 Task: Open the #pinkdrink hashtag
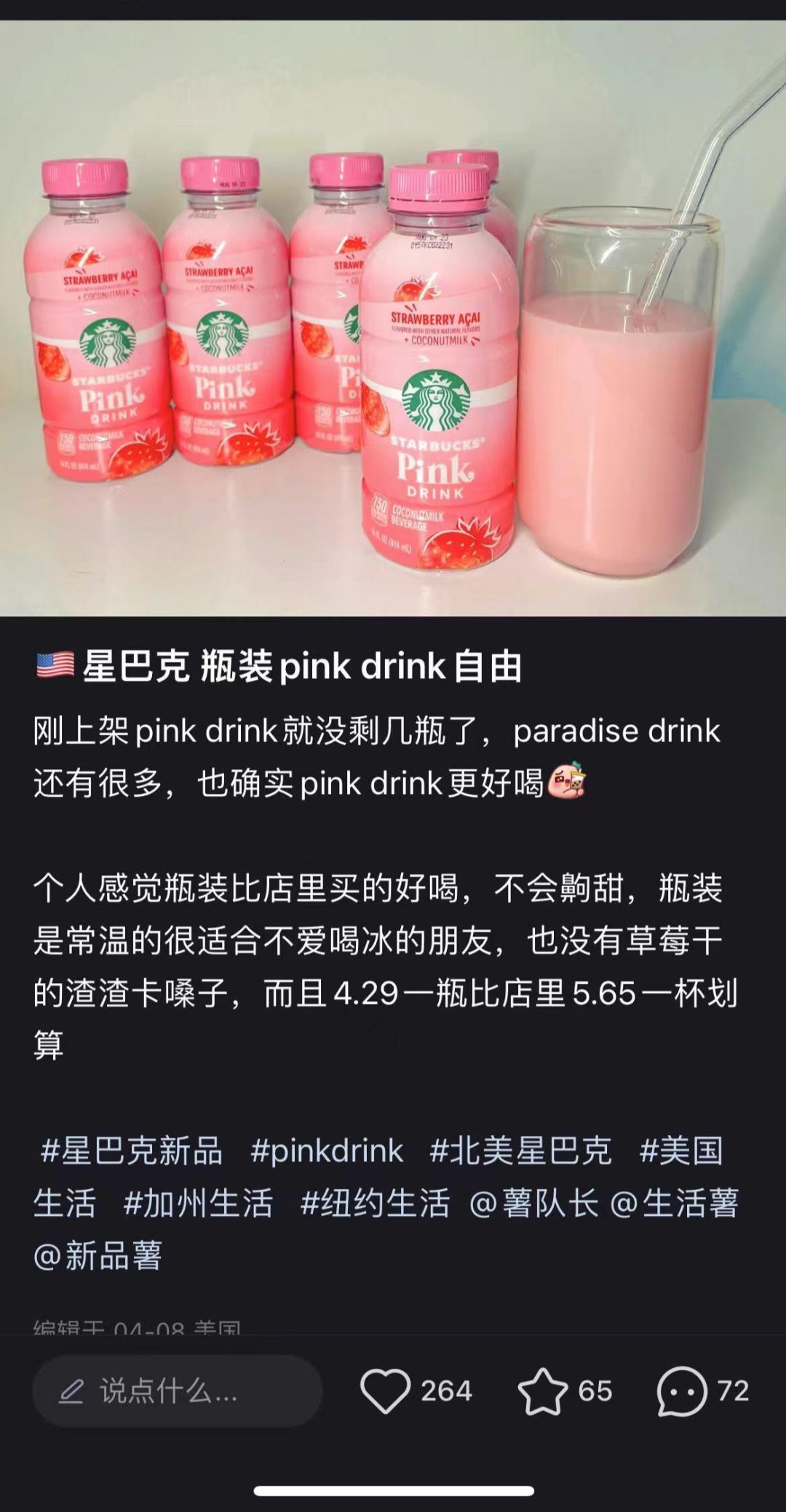[327, 1151]
